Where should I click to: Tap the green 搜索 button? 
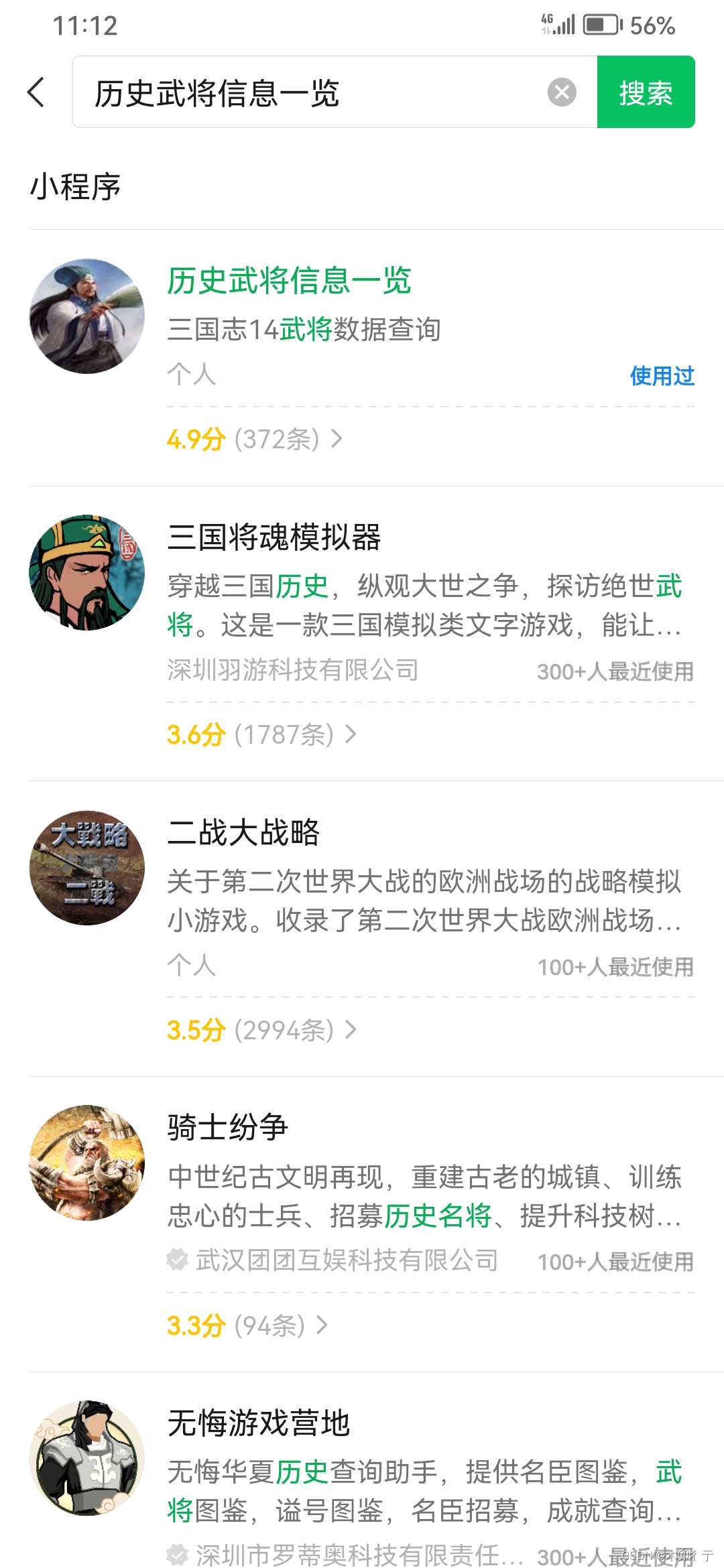[x=646, y=92]
